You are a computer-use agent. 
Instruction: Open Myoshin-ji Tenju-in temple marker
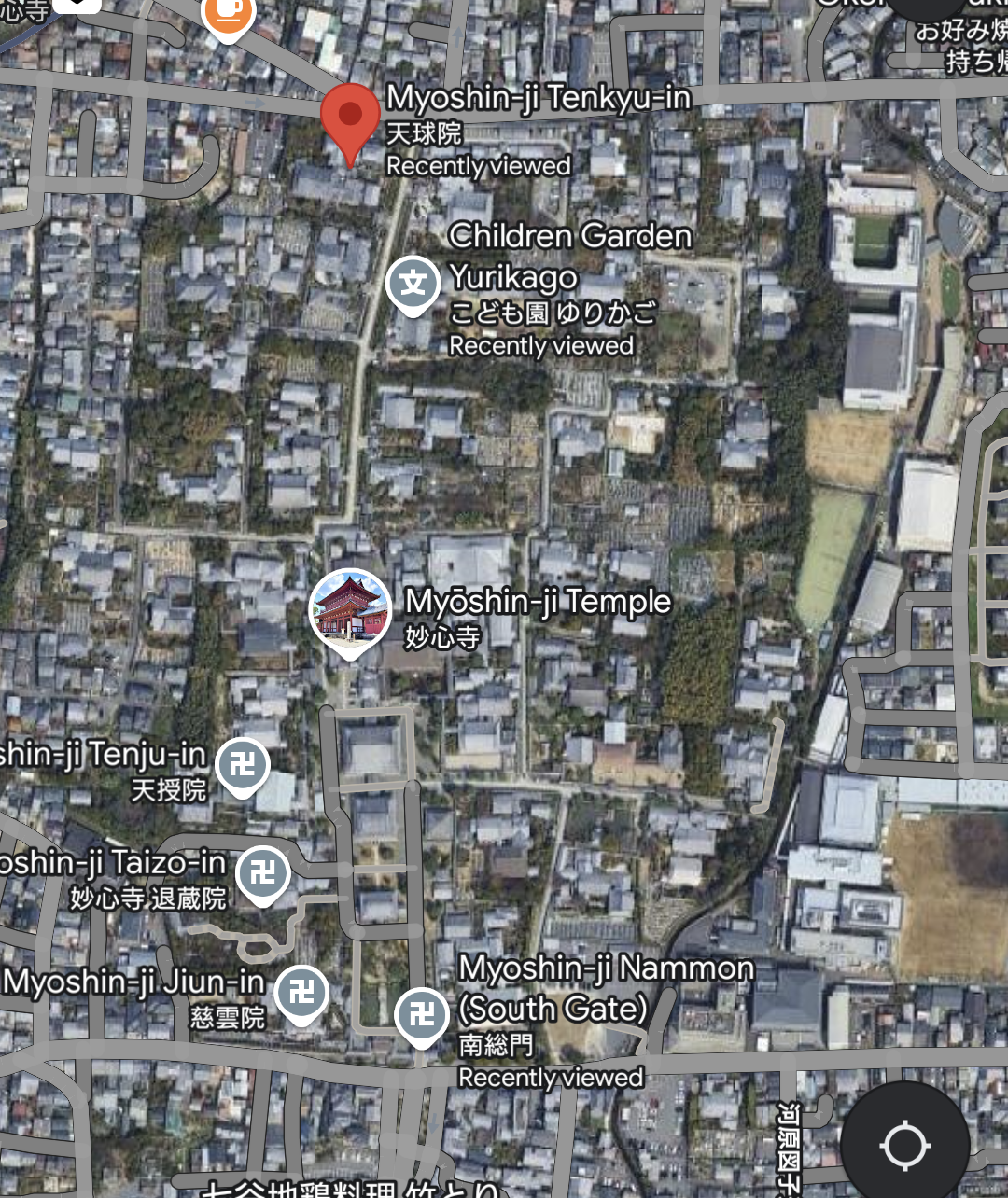click(x=243, y=766)
